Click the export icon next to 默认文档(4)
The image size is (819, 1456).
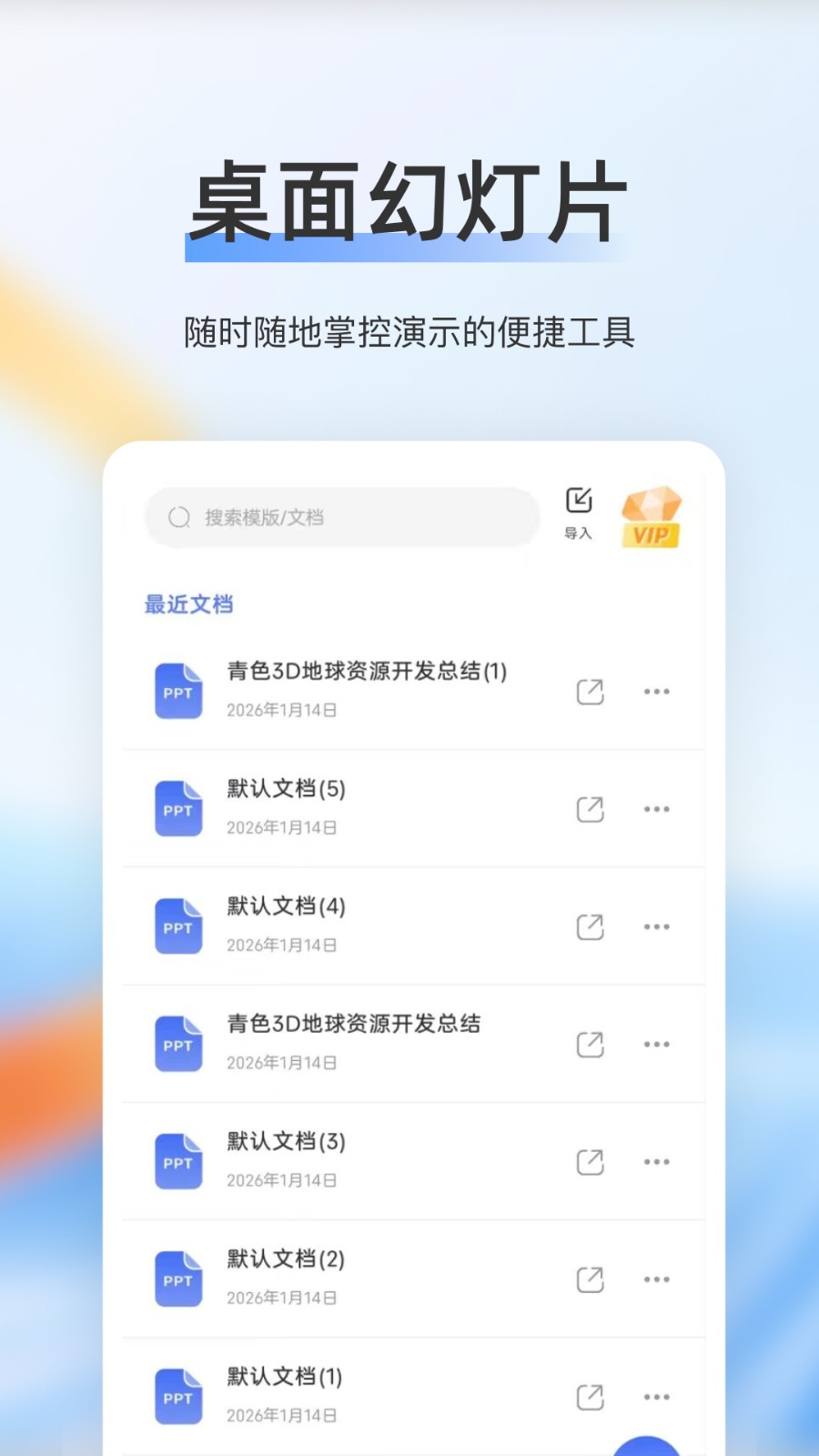coord(591,925)
